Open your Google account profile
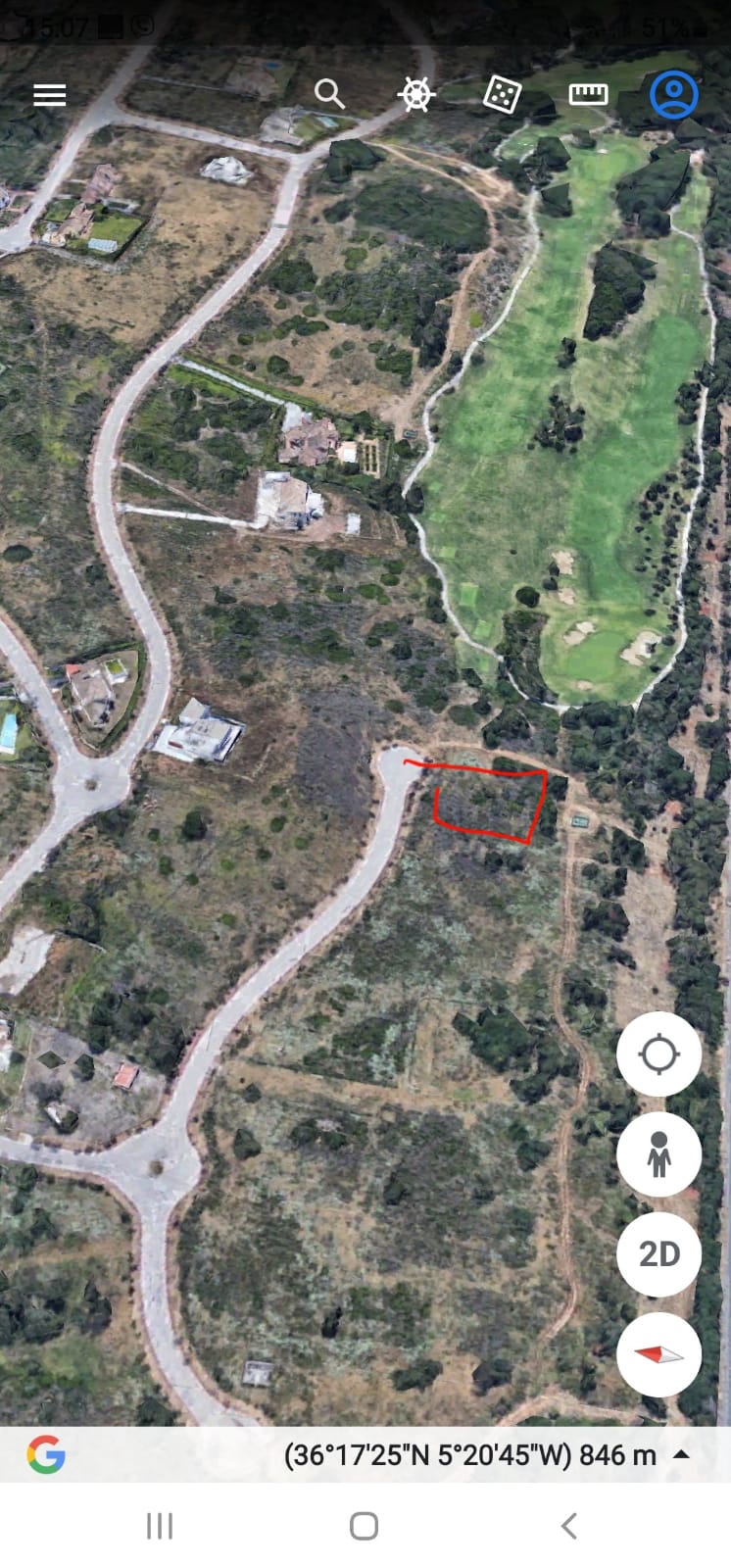 [673, 94]
